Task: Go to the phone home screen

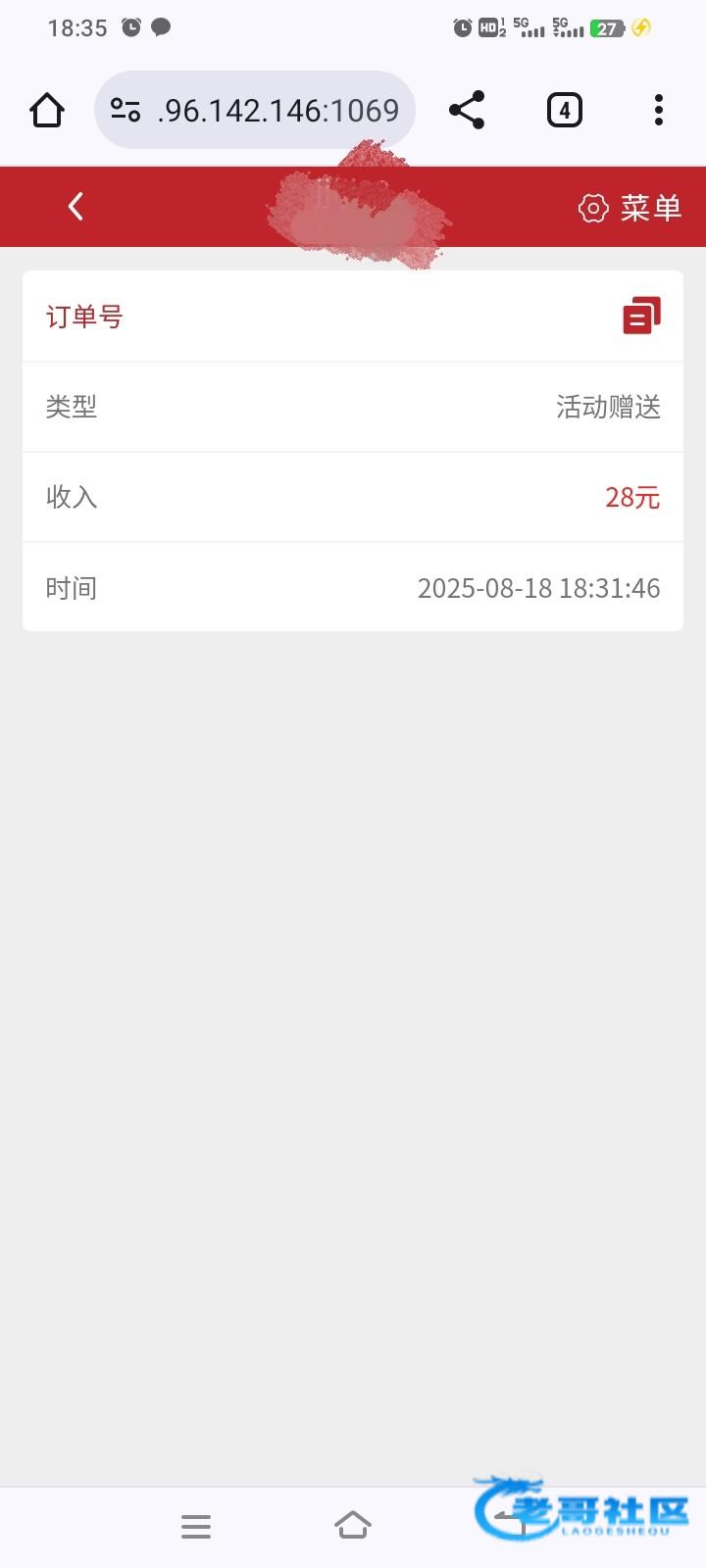Action: coord(353,1525)
